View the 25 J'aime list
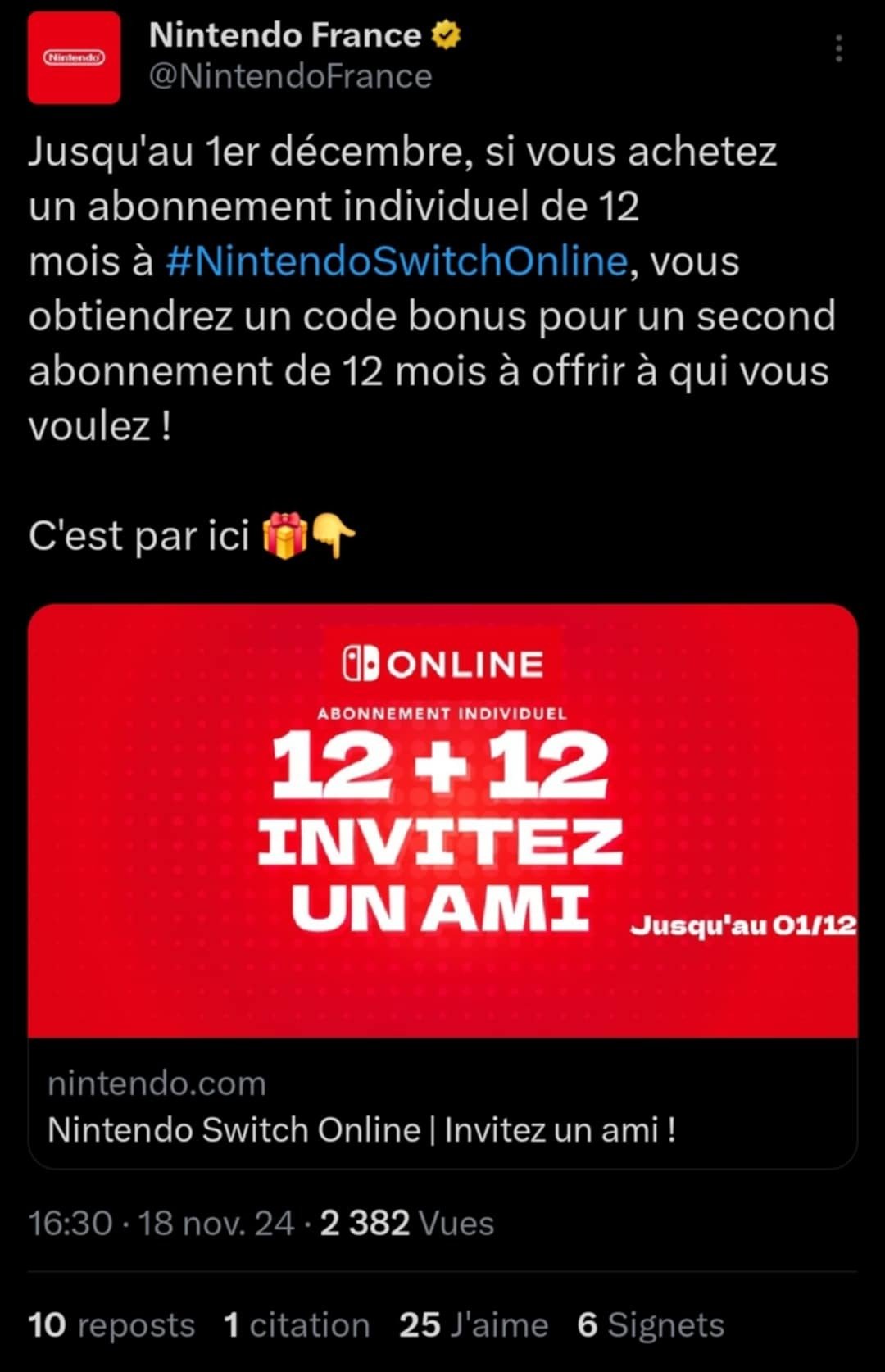The image size is (885, 1372). click(474, 1325)
